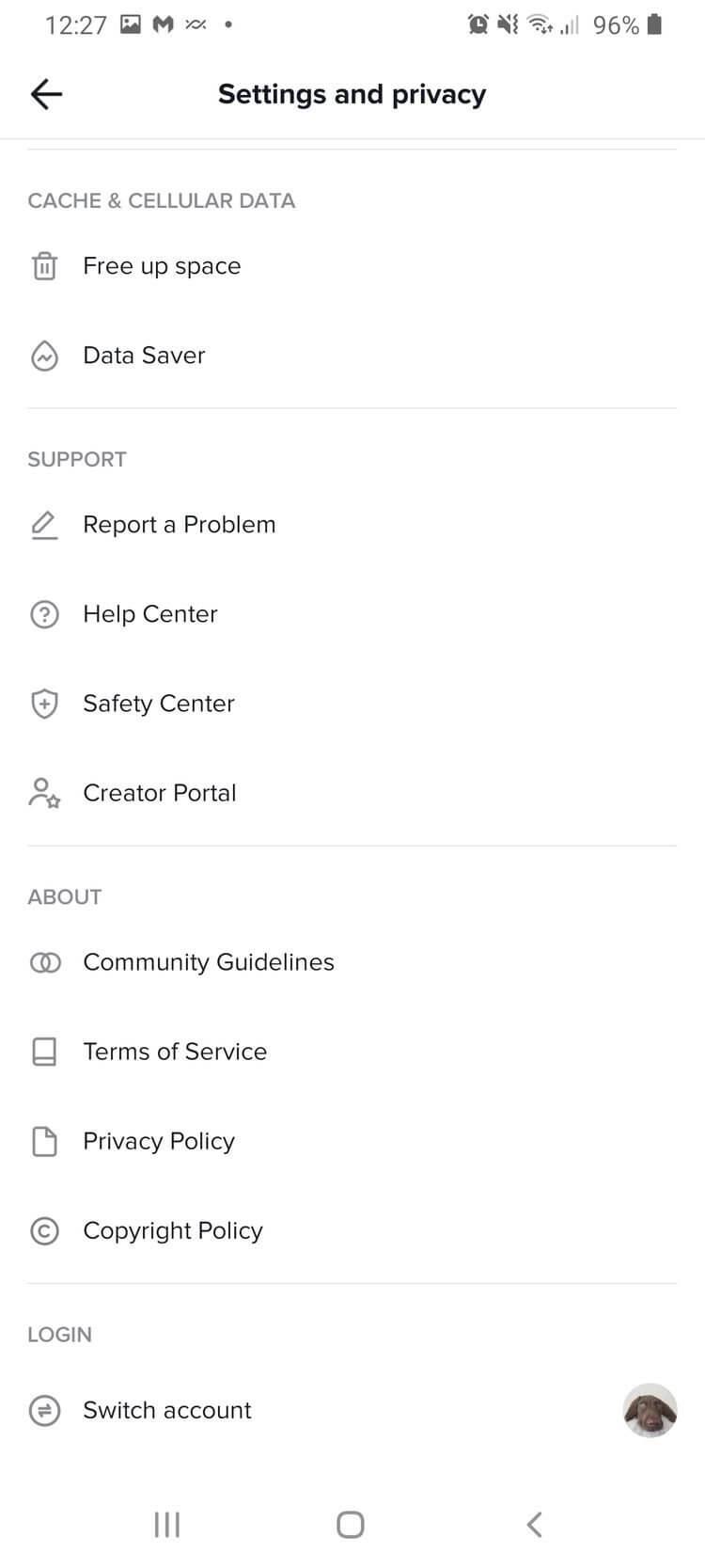Open the Safety Center
The image size is (705, 1568).
[x=352, y=704]
